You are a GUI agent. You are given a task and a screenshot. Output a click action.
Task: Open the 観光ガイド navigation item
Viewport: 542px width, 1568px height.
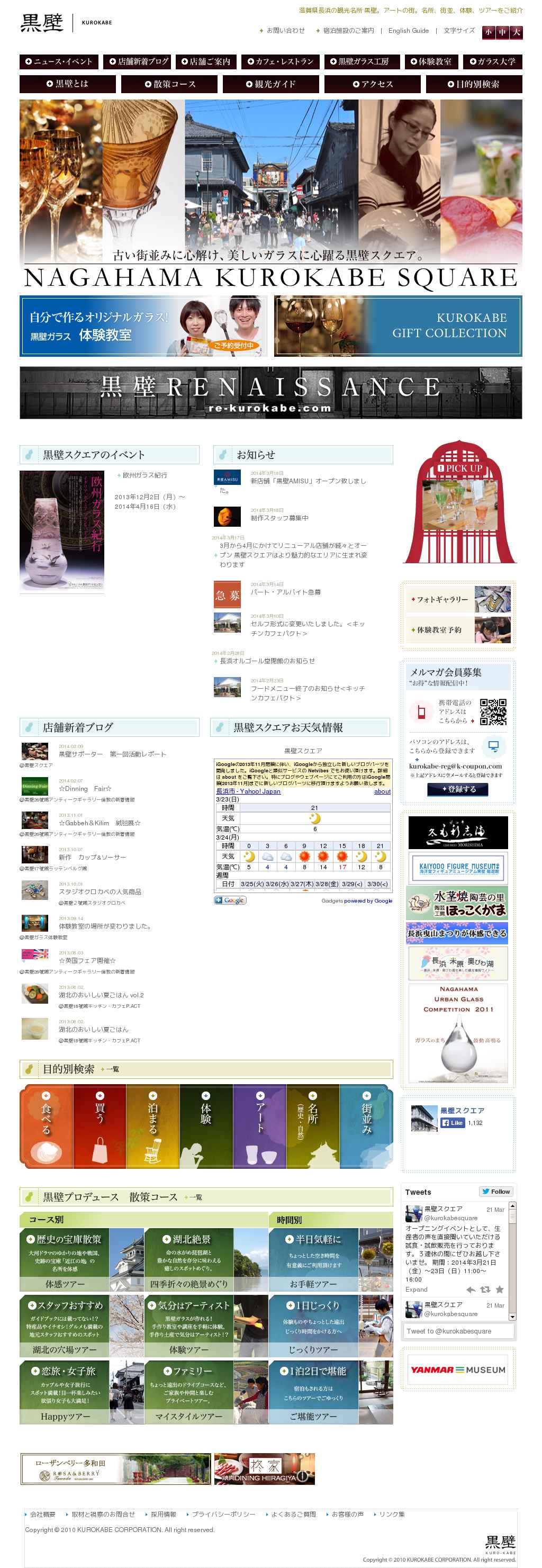click(x=270, y=84)
